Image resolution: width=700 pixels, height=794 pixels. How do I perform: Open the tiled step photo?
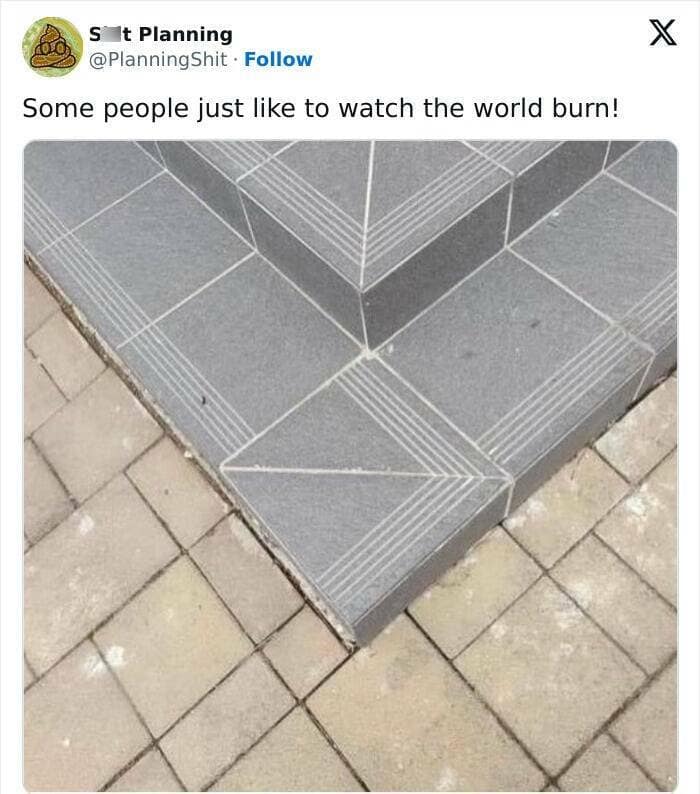pos(350,465)
